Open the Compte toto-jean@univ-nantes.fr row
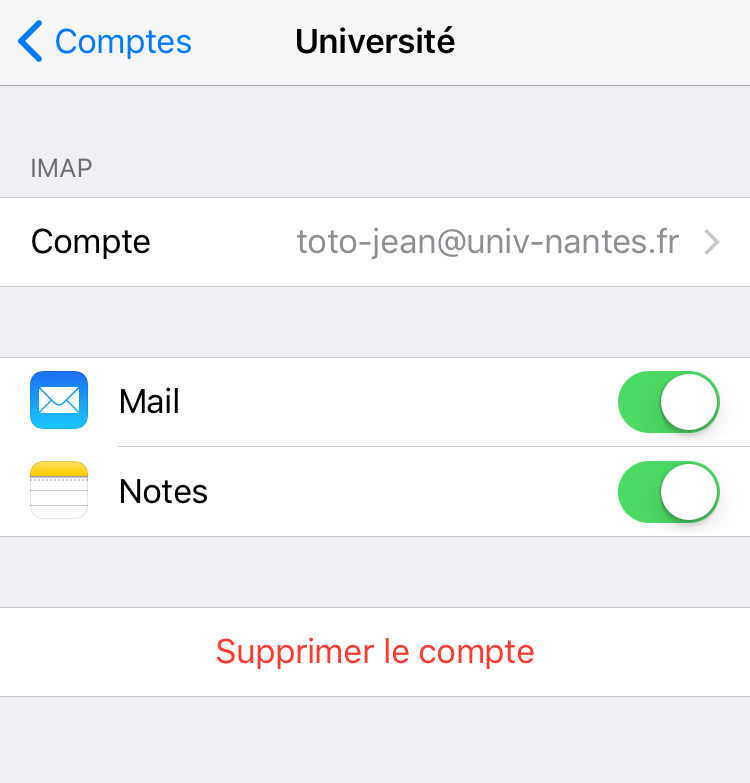 click(x=375, y=242)
